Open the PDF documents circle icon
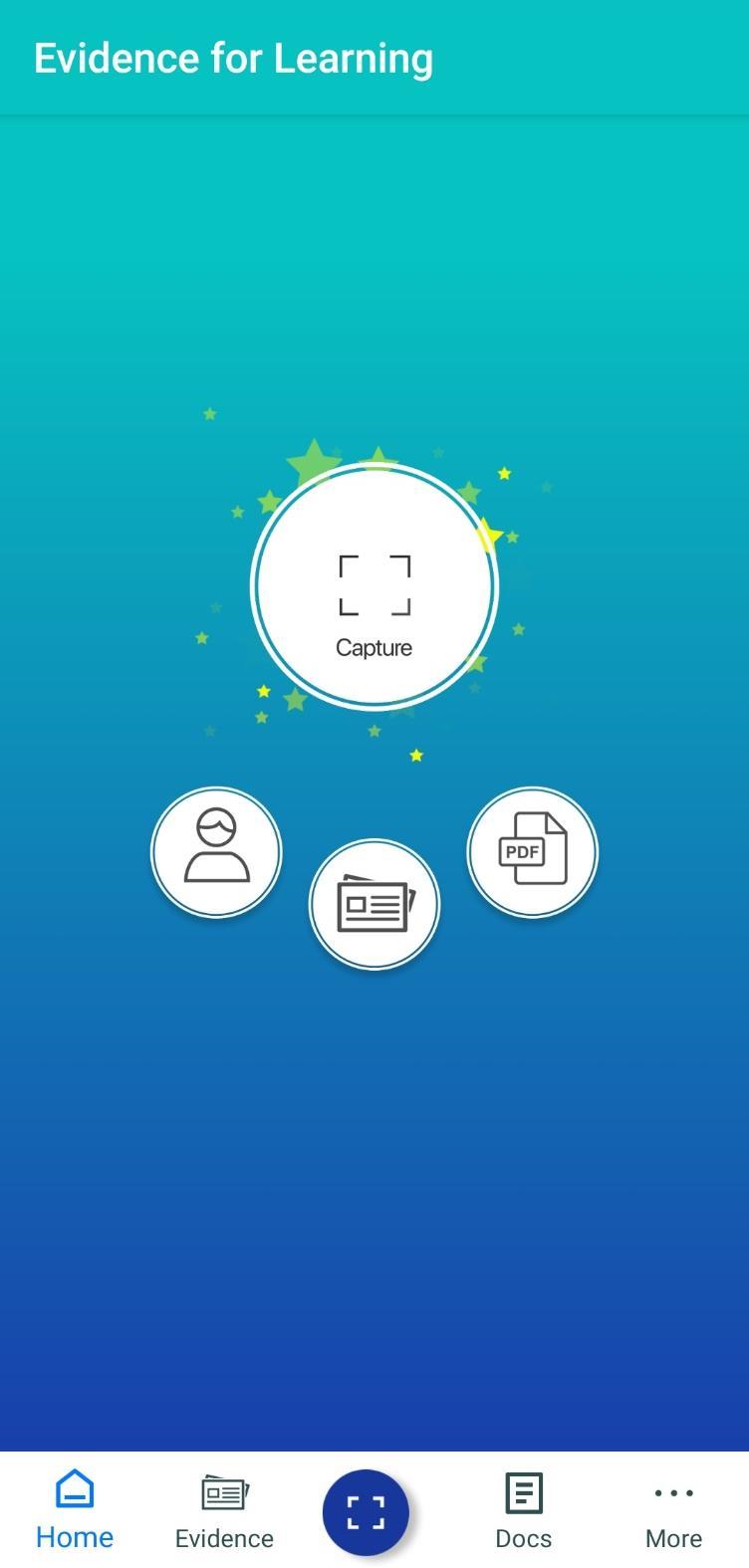 click(532, 852)
